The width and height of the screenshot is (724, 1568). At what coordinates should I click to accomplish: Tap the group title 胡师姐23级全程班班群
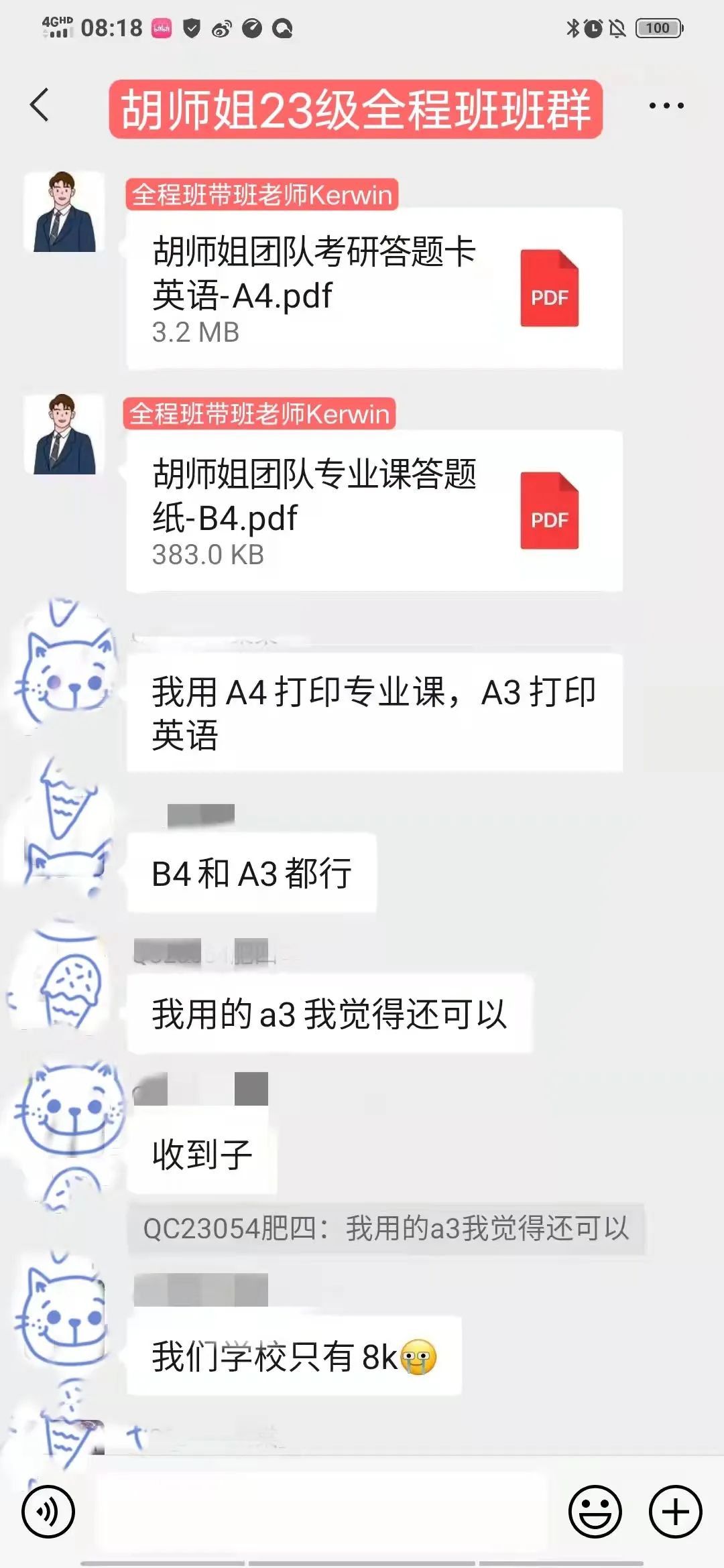(x=357, y=109)
